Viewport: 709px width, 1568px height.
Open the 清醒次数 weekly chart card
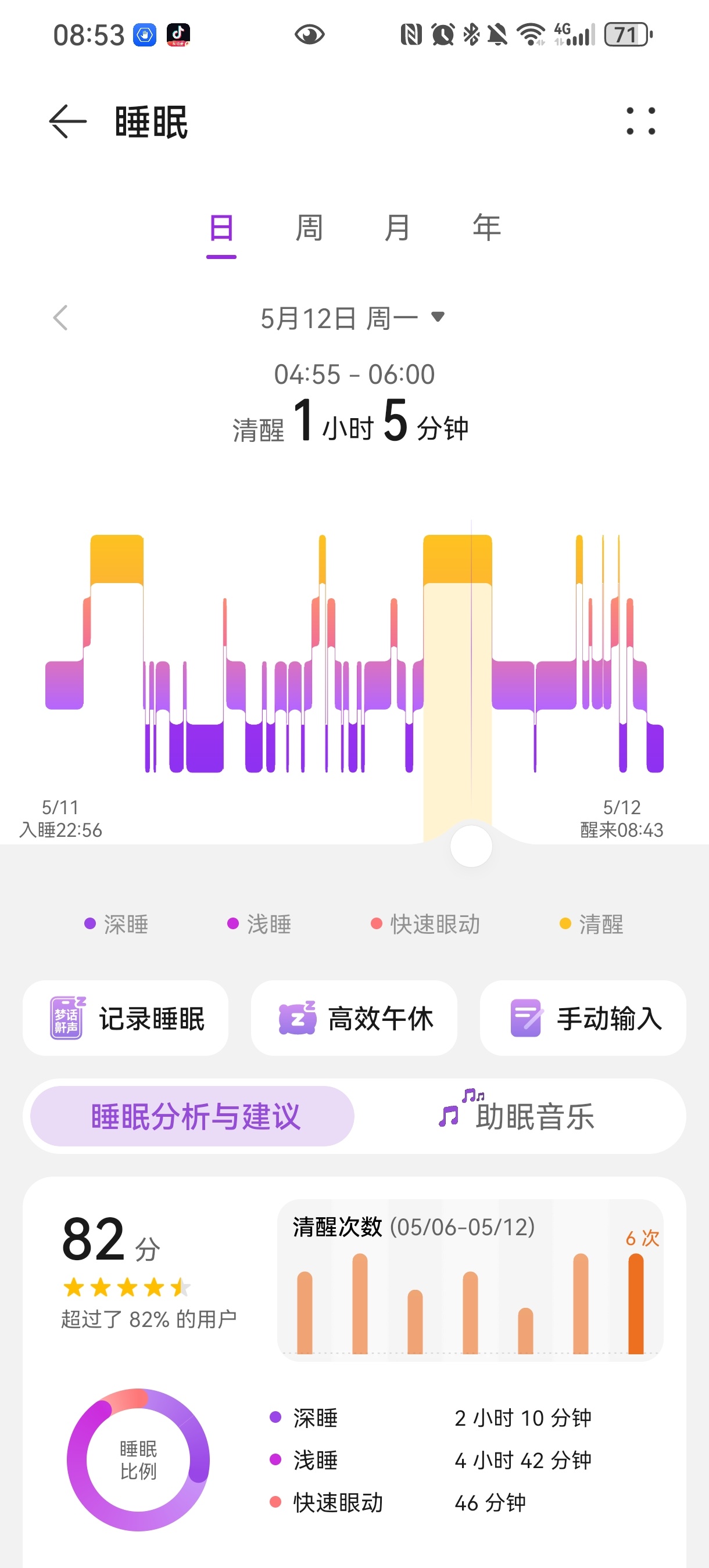(x=470, y=1280)
